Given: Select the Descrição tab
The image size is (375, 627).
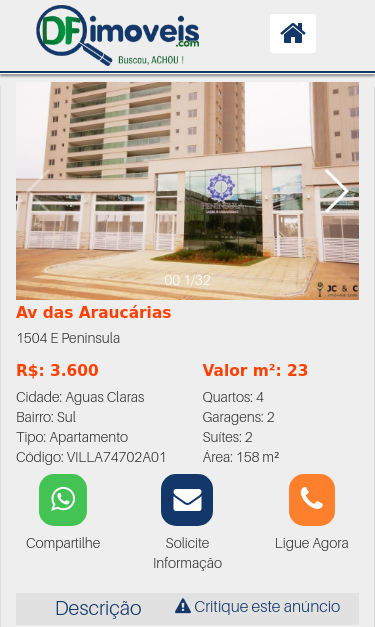Looking at the screenshot, I should 98,608.
